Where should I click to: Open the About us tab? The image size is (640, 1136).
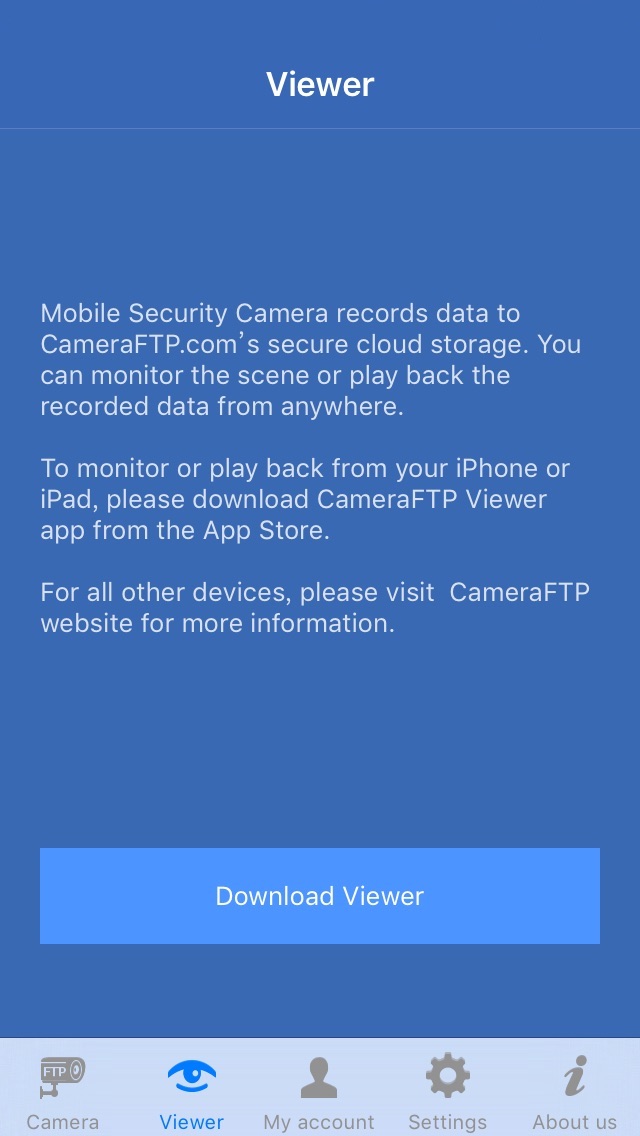(574, 1090)
